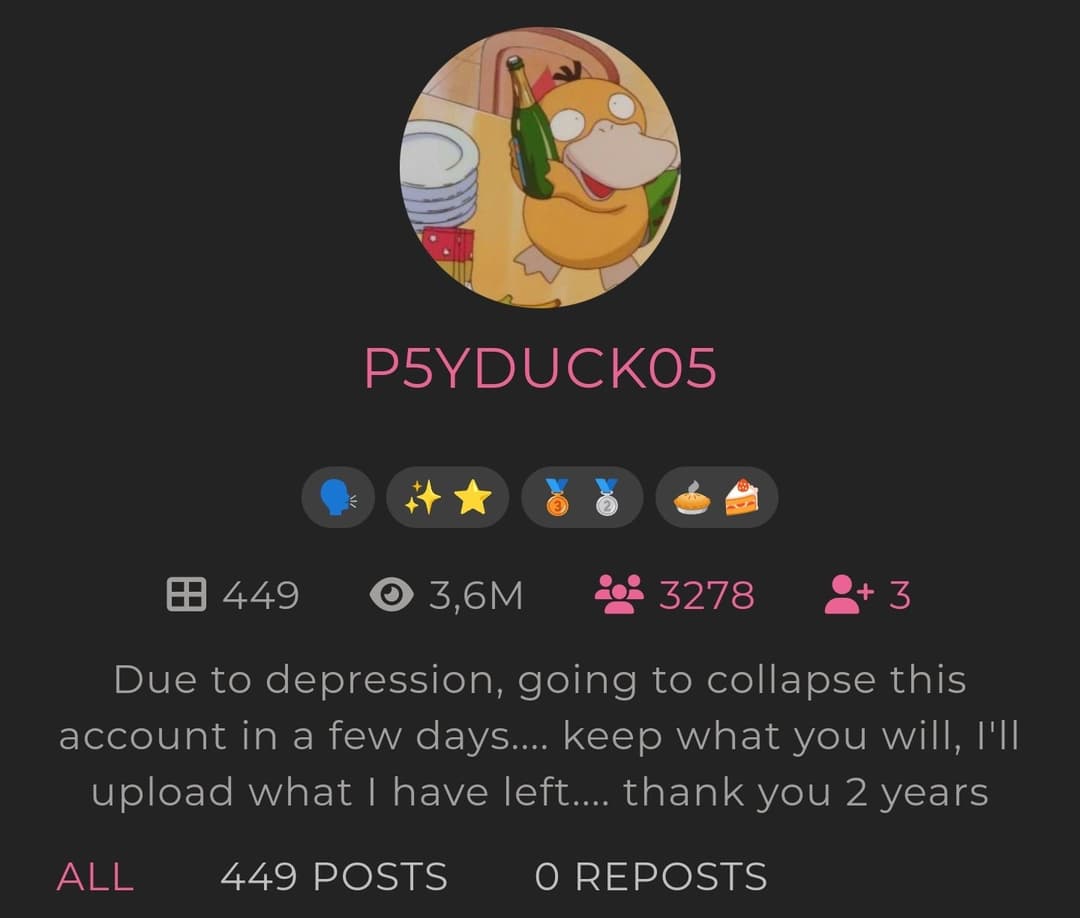Switch to the 449 POSTS tab
Image resolution: width=1080 pixels, height=918 pixels.
point(333,876)
